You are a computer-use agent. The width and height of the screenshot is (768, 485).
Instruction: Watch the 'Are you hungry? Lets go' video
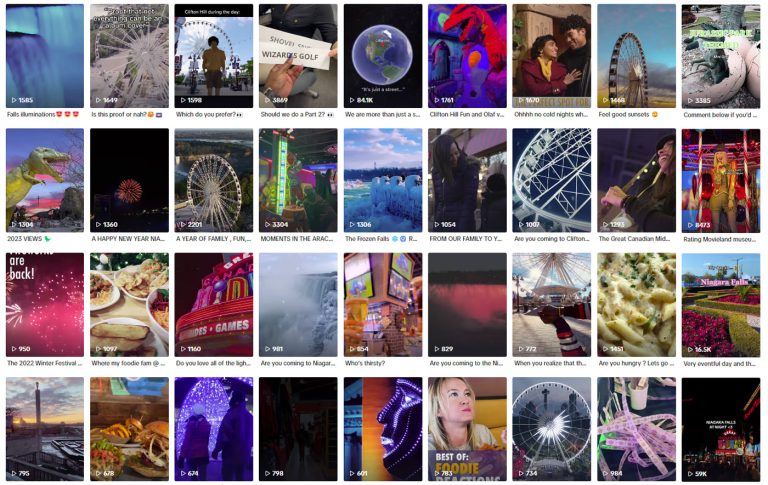(x=636, y=304)
